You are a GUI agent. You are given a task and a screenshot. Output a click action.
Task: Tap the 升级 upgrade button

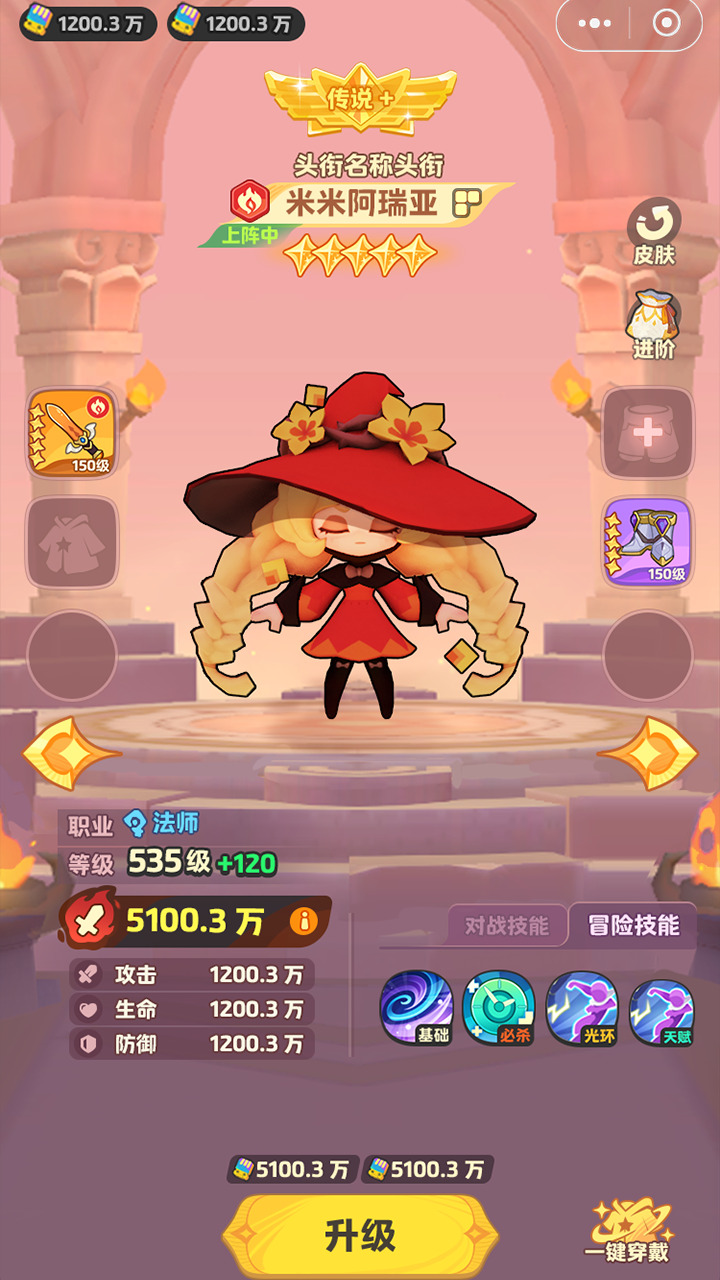point(360,1236)
